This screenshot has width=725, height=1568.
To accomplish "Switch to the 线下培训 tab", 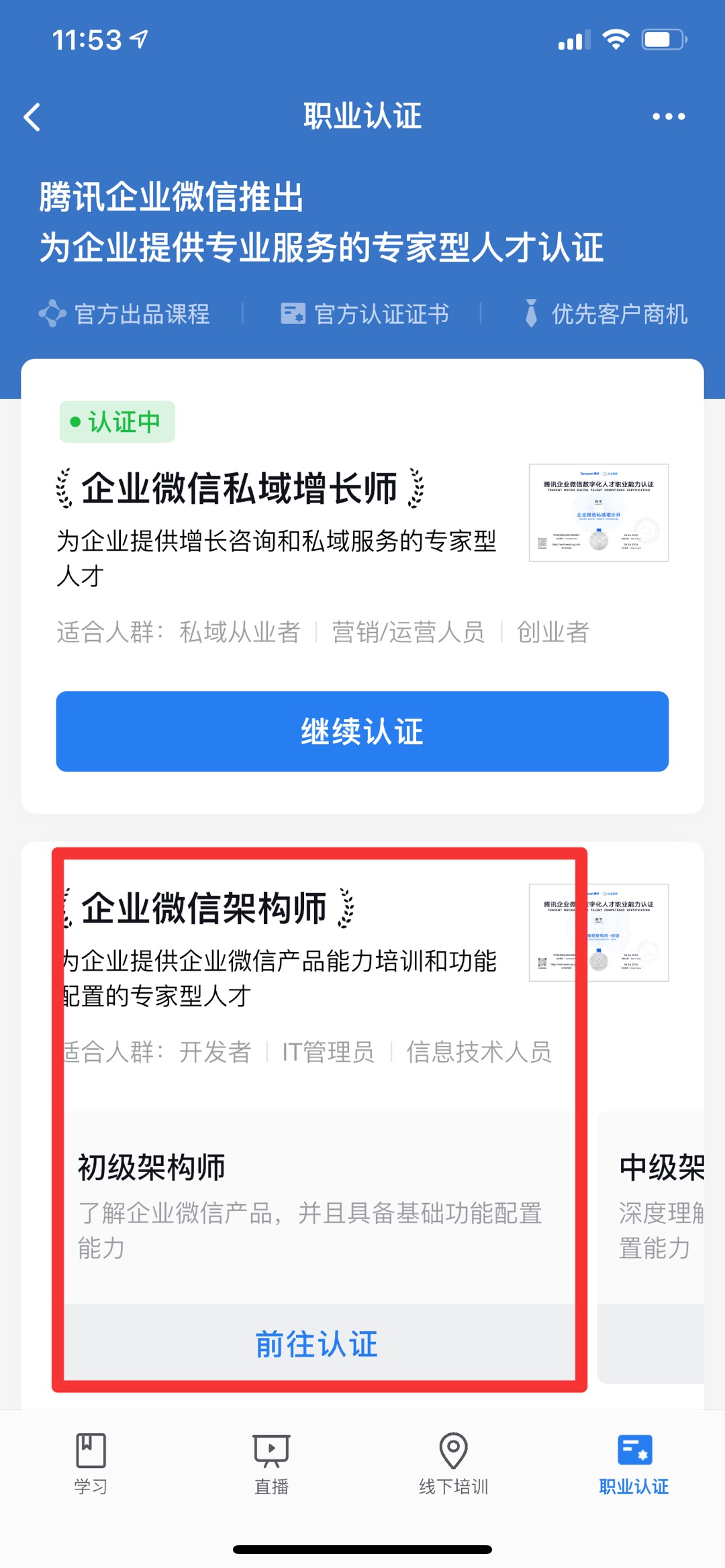I will (453, 1464).
